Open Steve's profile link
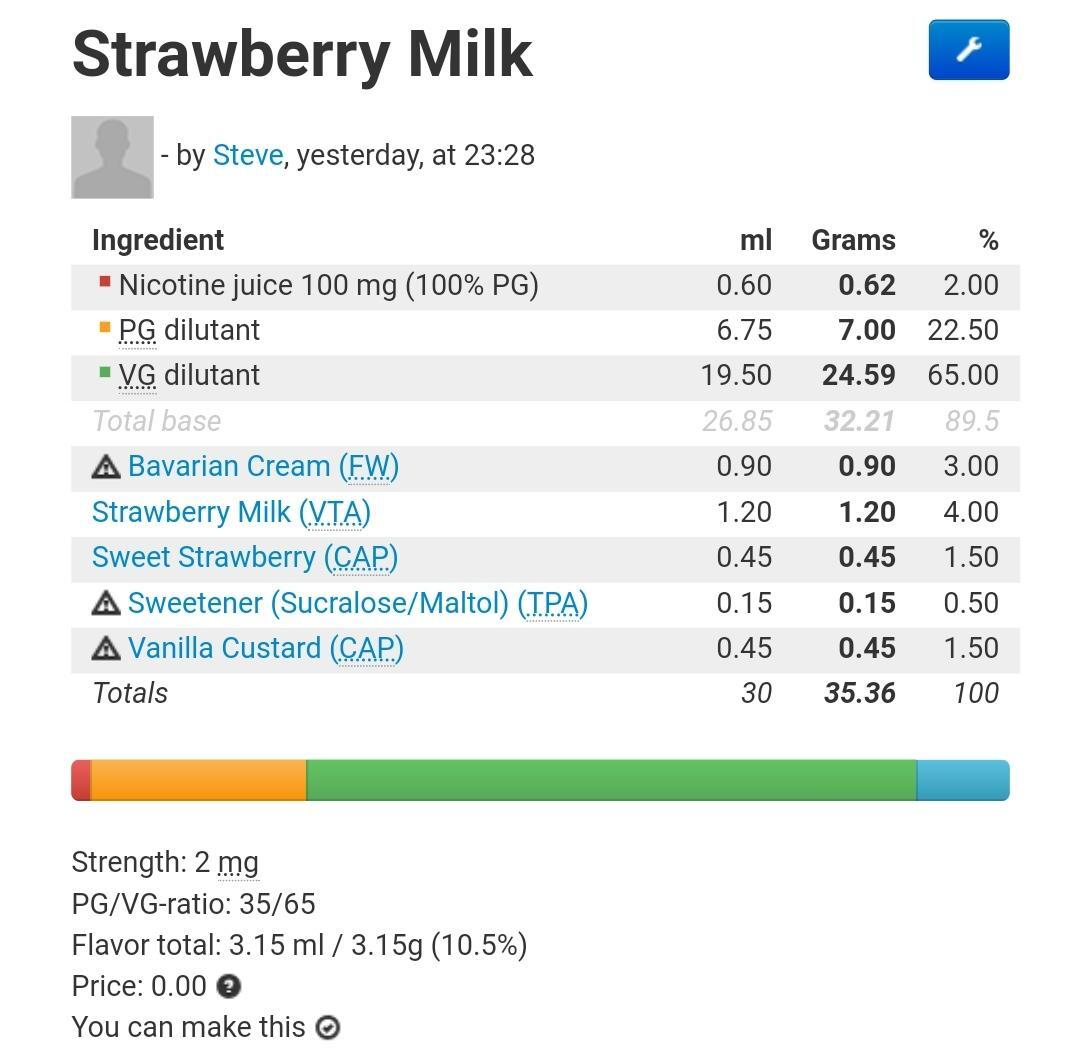This screenshot has width=1080, height=1057. click(248, 155)
